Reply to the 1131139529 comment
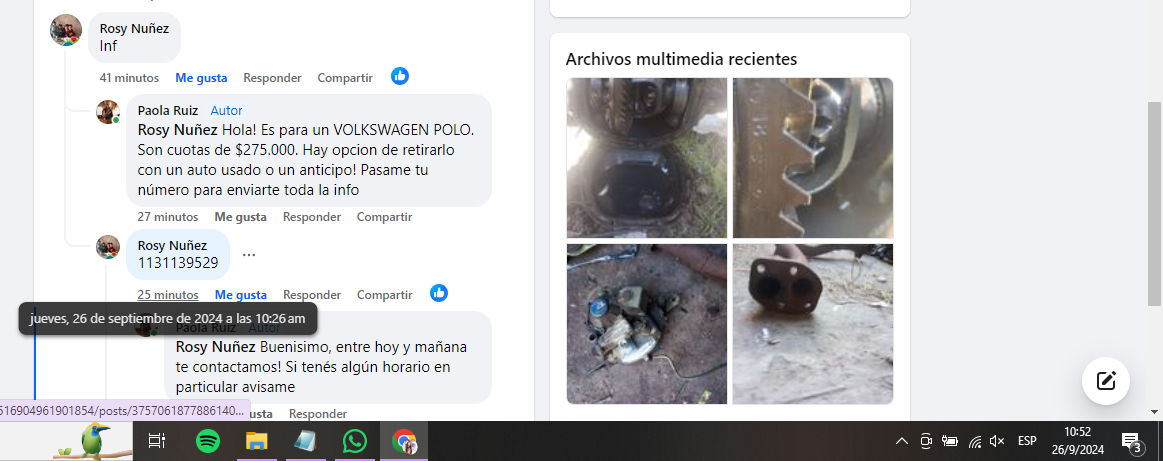1163x461 pixels. (311, 294)
